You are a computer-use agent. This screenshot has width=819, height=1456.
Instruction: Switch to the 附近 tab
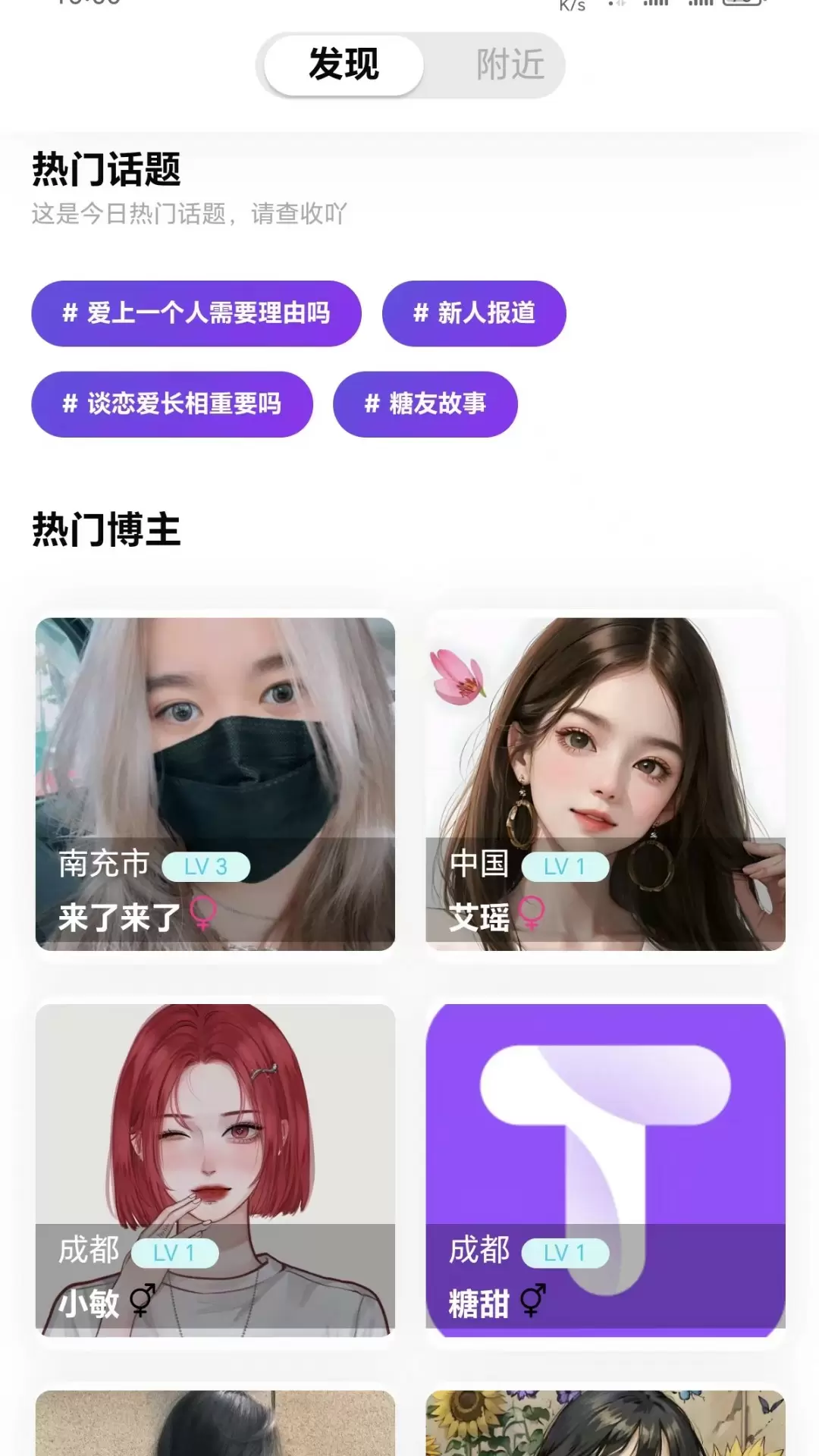click(510, 65)
